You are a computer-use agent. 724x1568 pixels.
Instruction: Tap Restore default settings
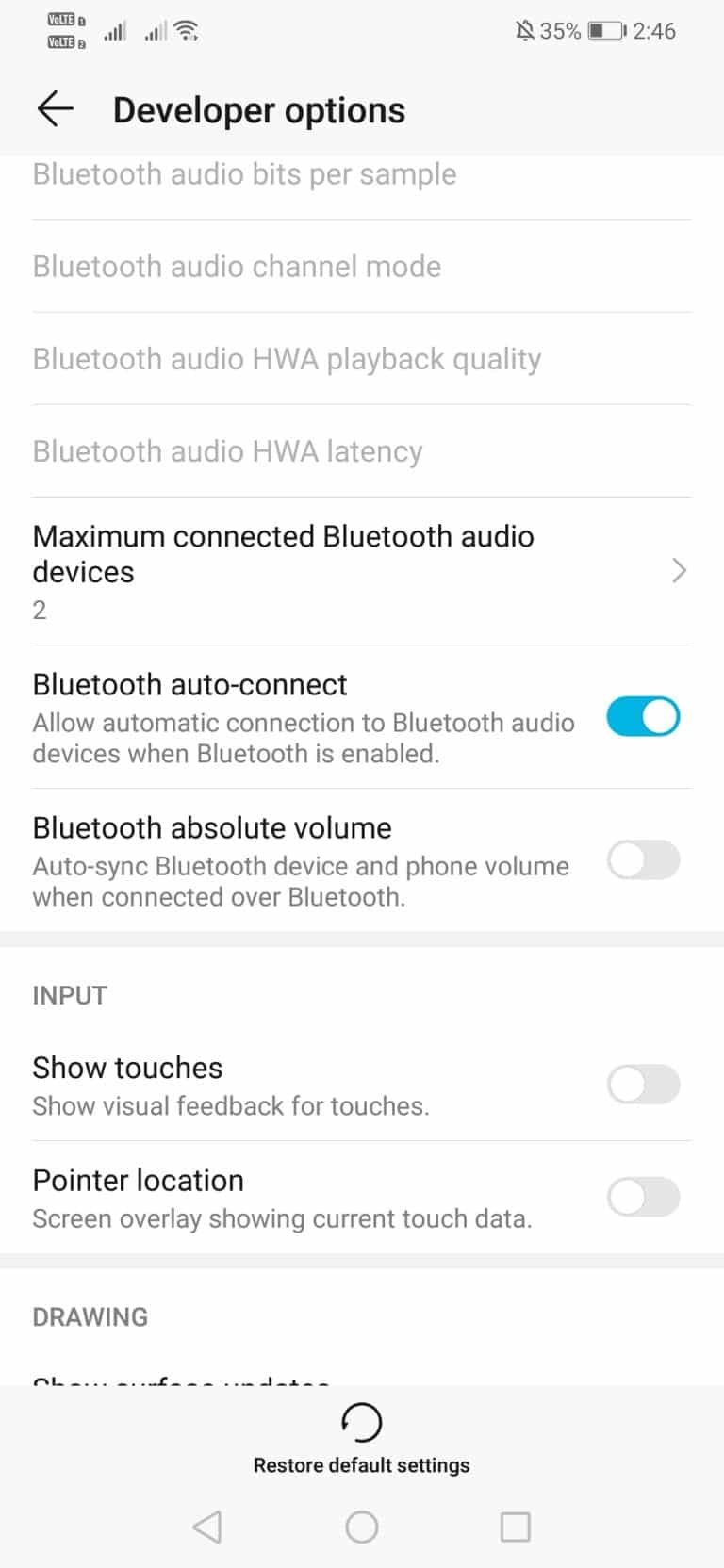pos(361,1464)
